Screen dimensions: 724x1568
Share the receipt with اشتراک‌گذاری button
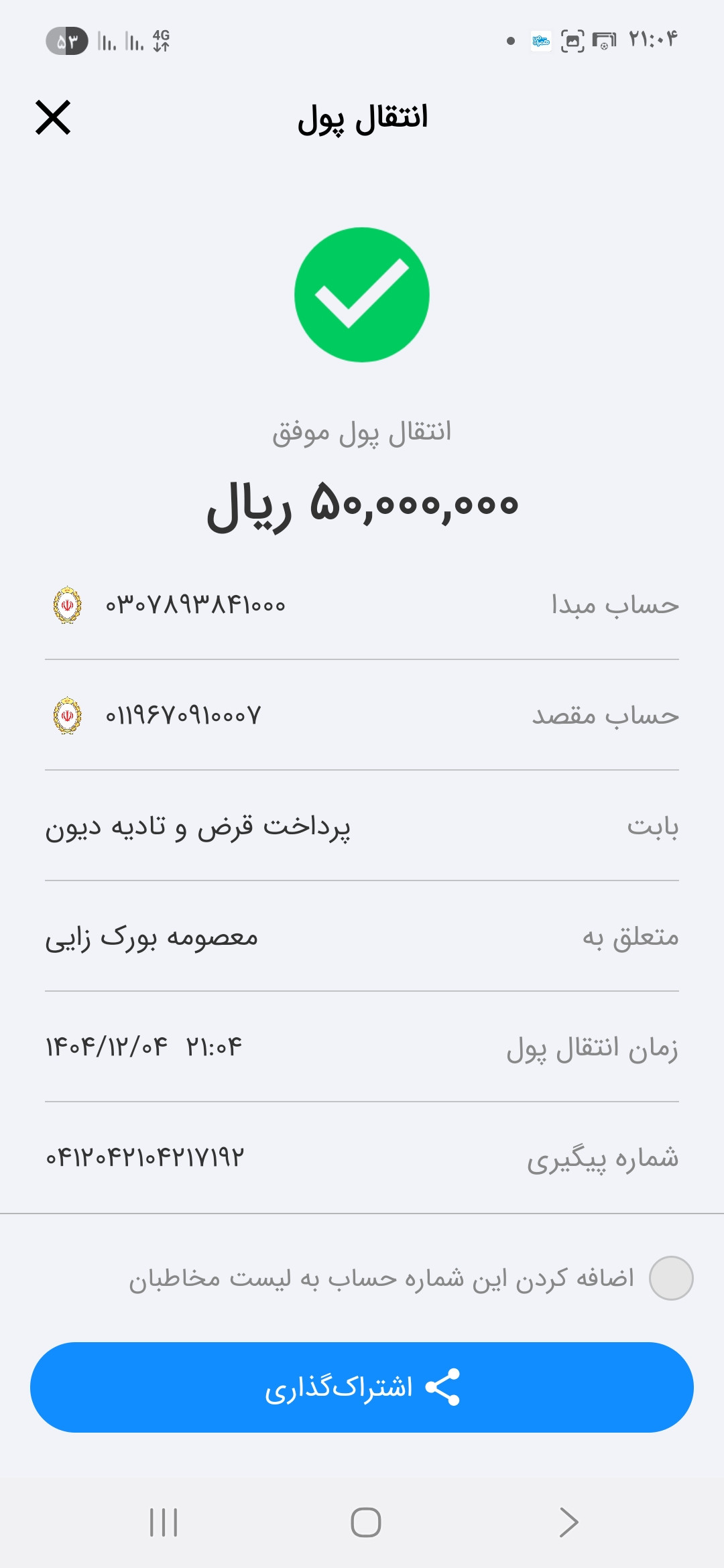point(362,1387)
